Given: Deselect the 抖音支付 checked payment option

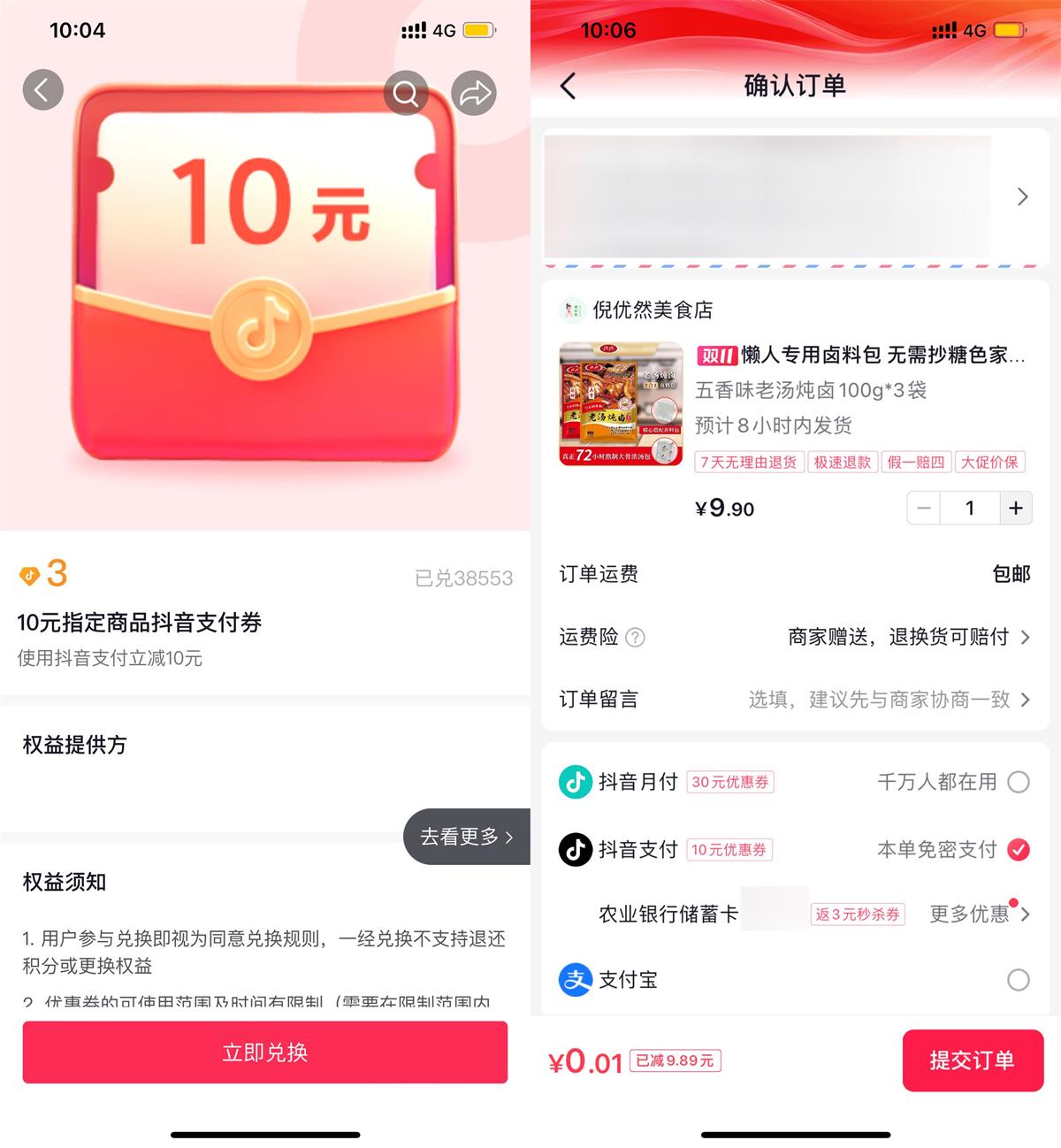Looking at the screenshot, I should tap(1019, 850).
